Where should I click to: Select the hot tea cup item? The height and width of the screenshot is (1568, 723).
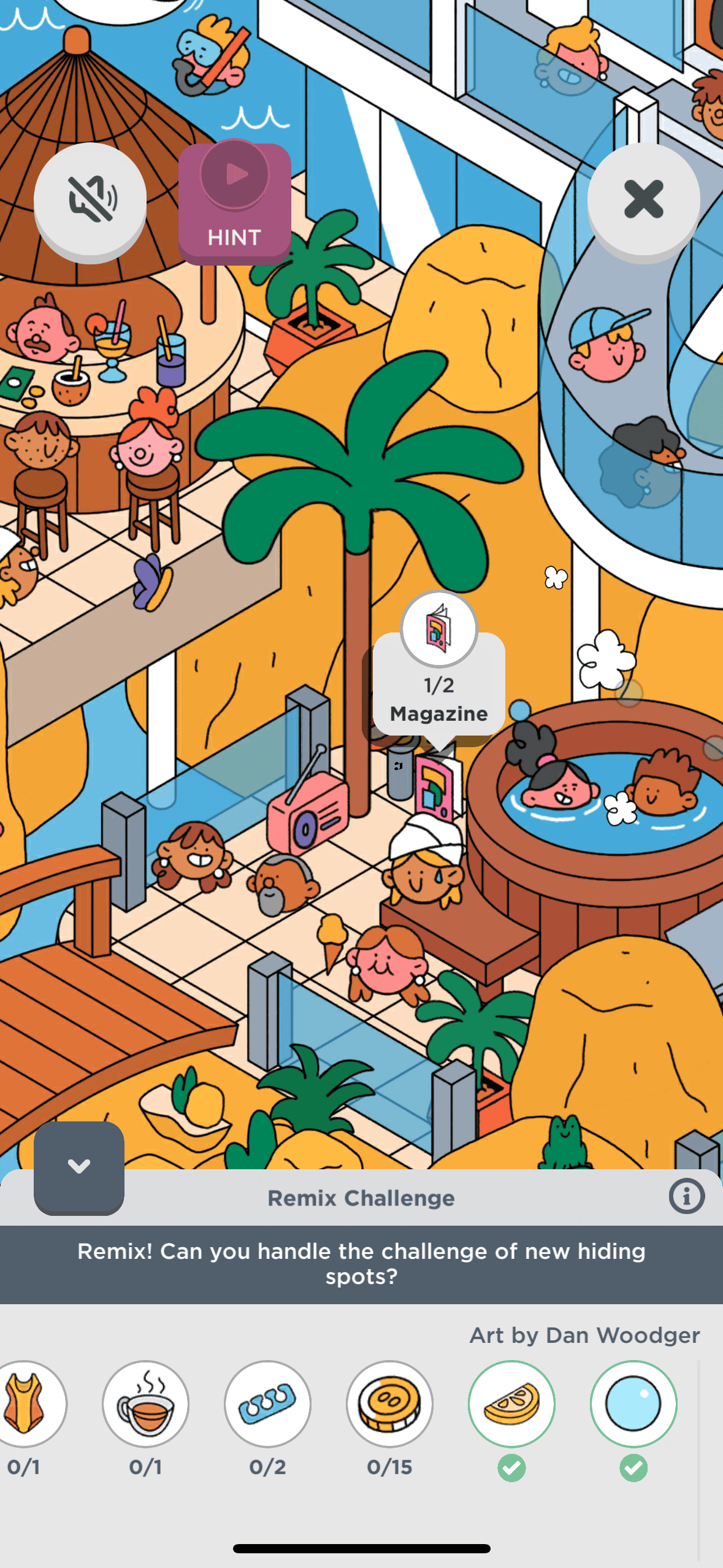pos(146,1404)
